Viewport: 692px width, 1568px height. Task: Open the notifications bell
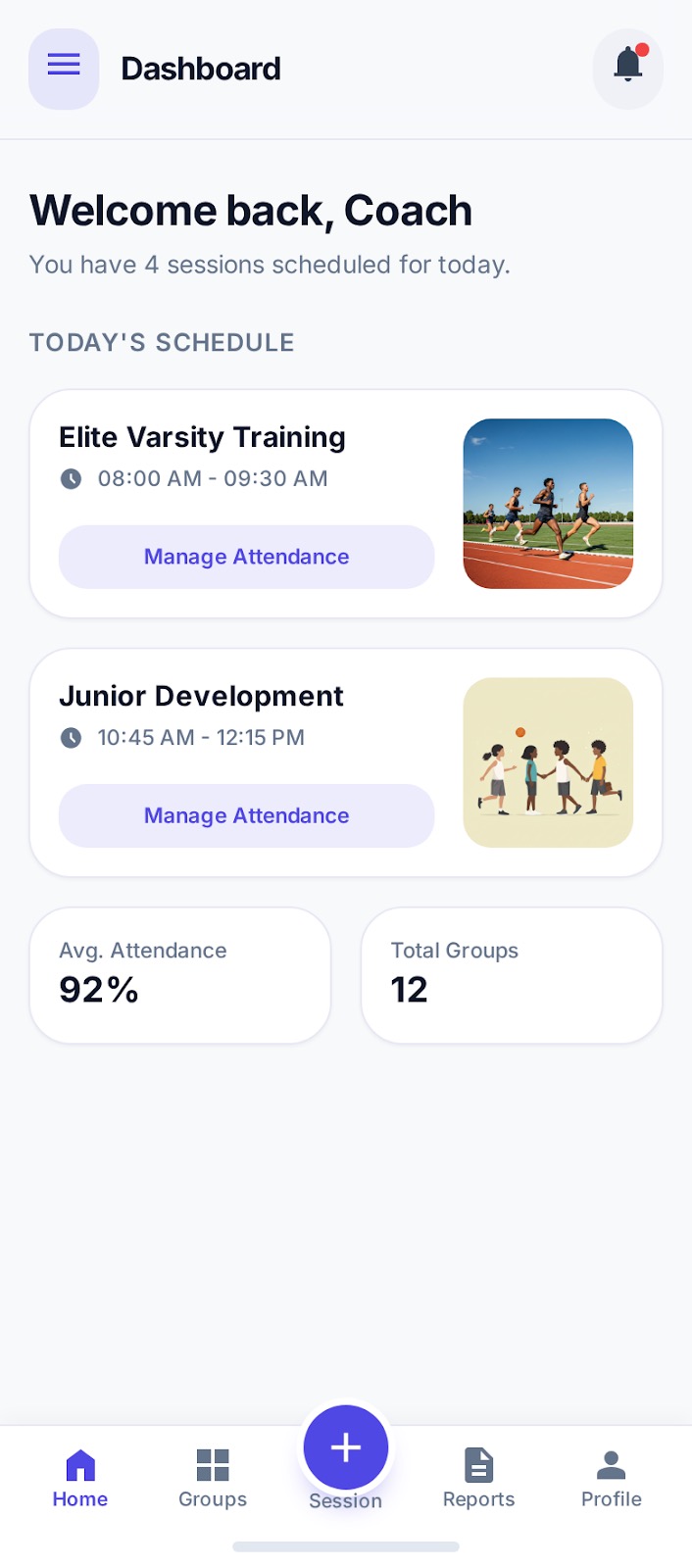pos(628,69)
